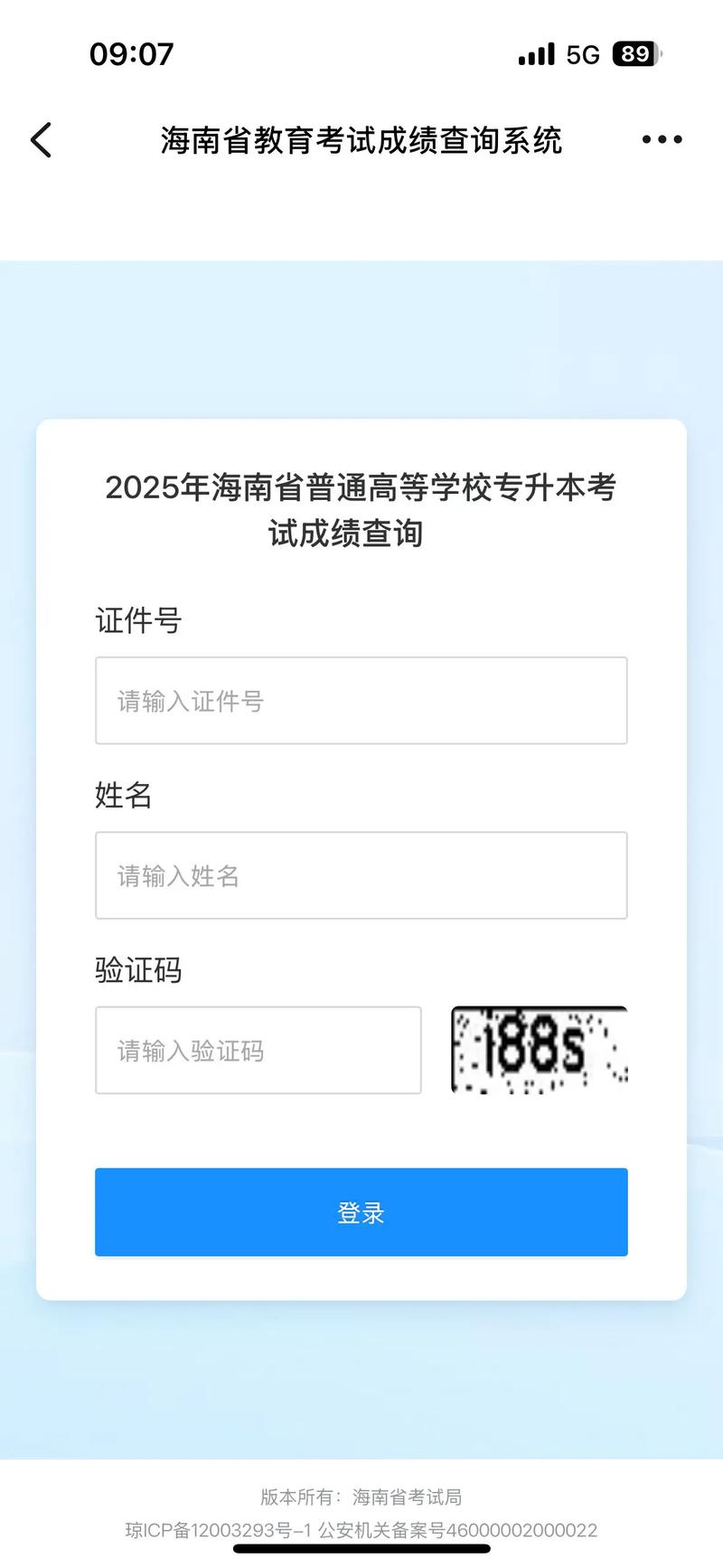Image resolution: width=723 pixels, height=1568 pixels.
Task: Select the 验证码 section label
Action: tap(138, 969)
